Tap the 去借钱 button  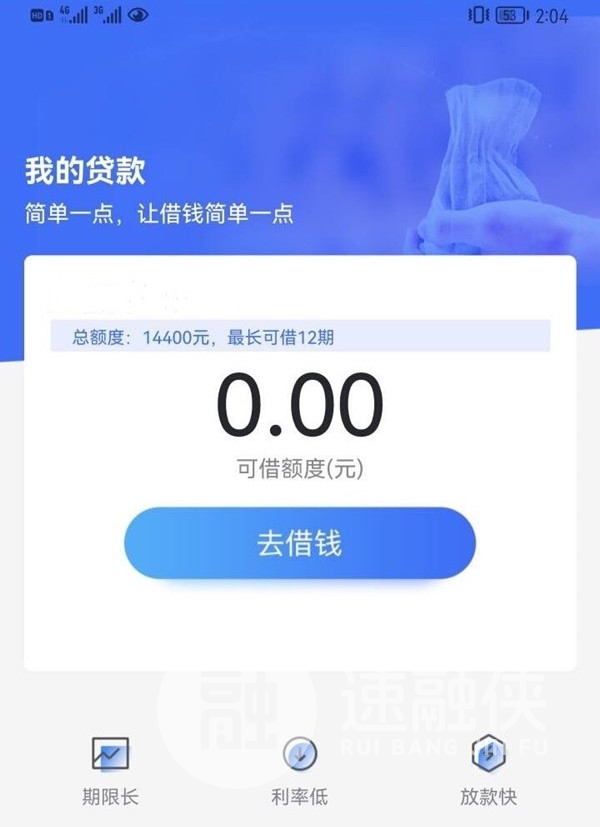pyautogui.click(x=300, y=543)
